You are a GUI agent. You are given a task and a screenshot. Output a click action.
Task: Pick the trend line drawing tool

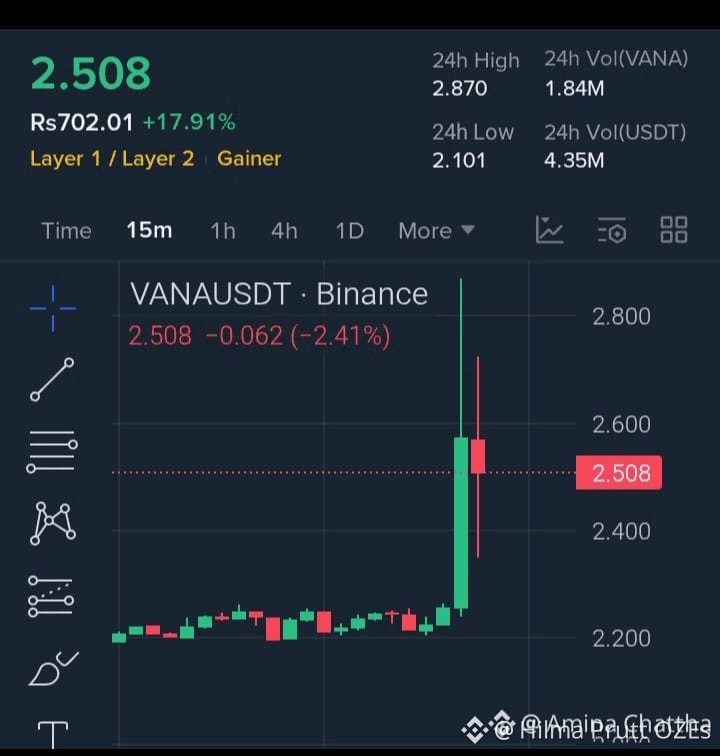[53, 380]
